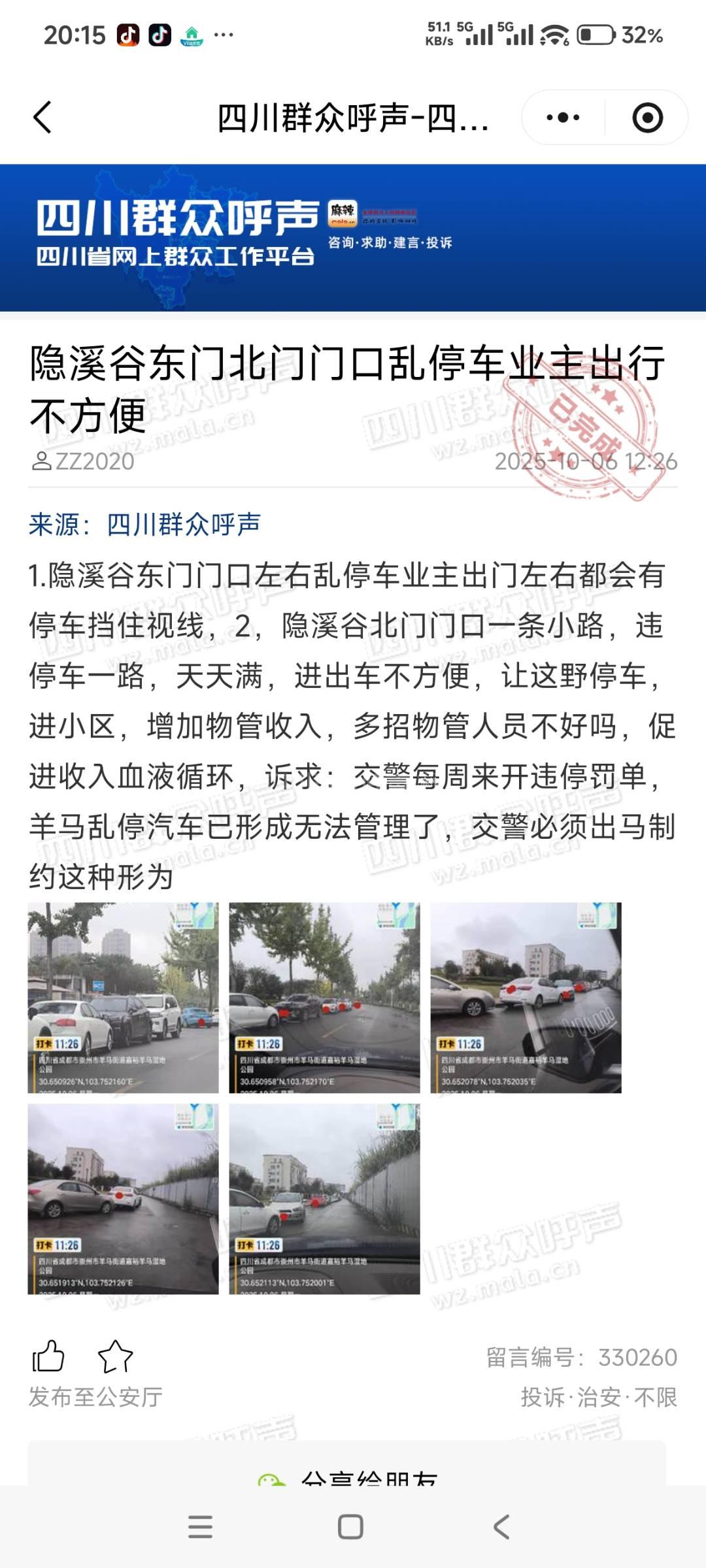Tap the system home button
Screen dimensions: 706x1568
[x=350, y=1527]
